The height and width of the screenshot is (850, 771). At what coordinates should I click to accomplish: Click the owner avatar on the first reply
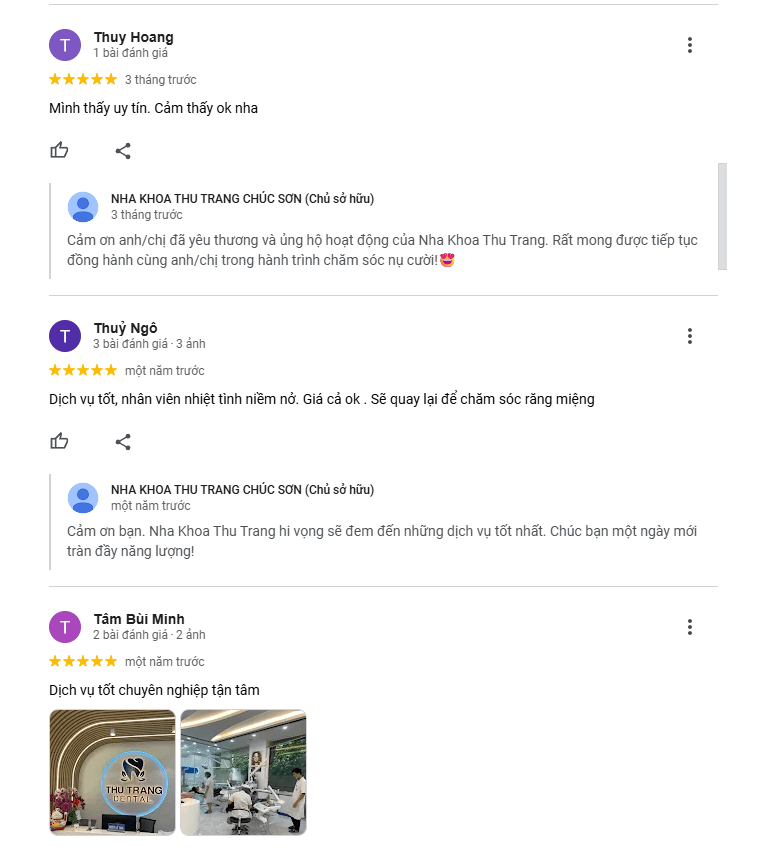(x=77, y=205)
